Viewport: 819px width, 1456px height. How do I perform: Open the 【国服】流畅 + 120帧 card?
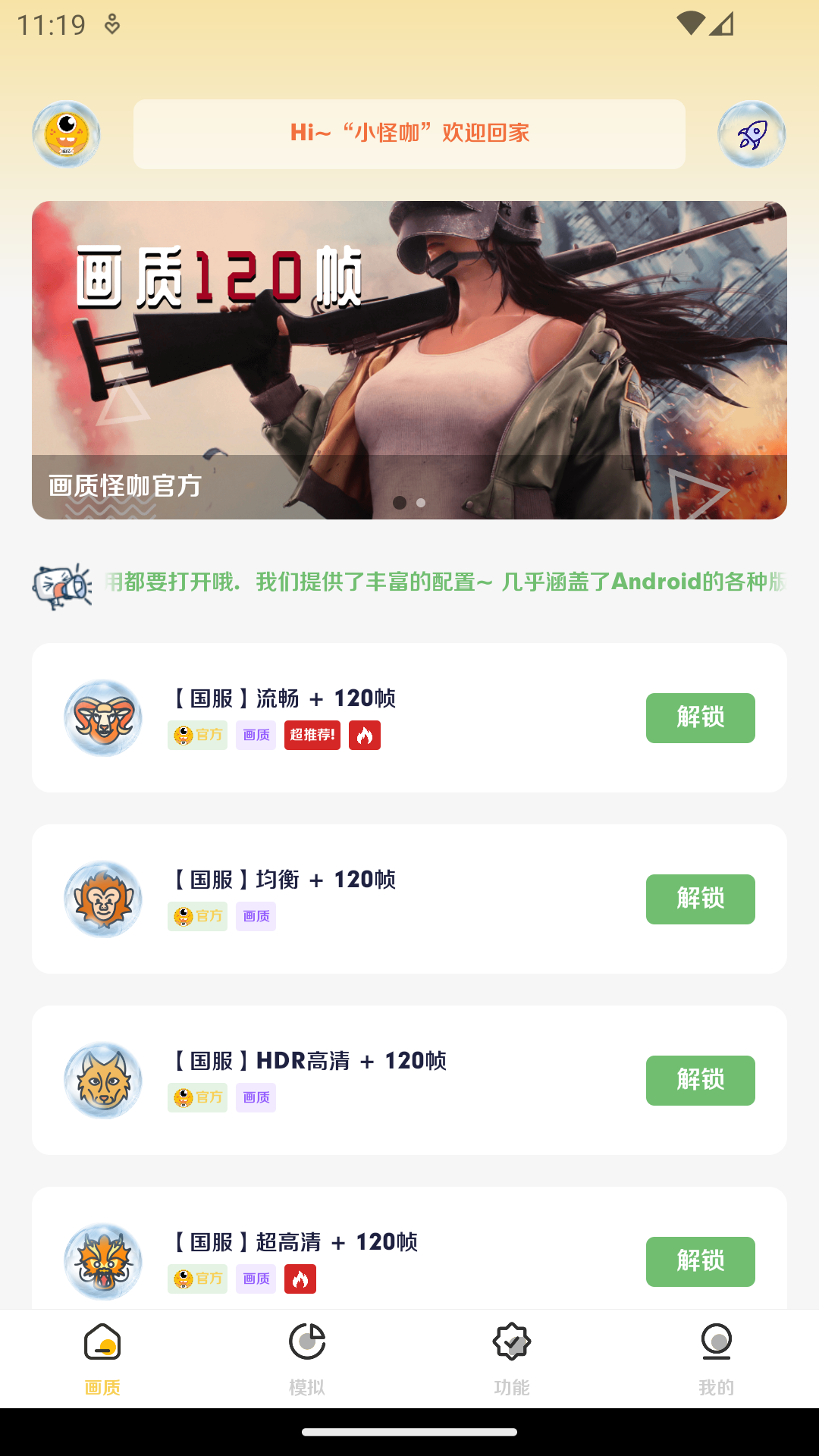[x=379, y=717]
